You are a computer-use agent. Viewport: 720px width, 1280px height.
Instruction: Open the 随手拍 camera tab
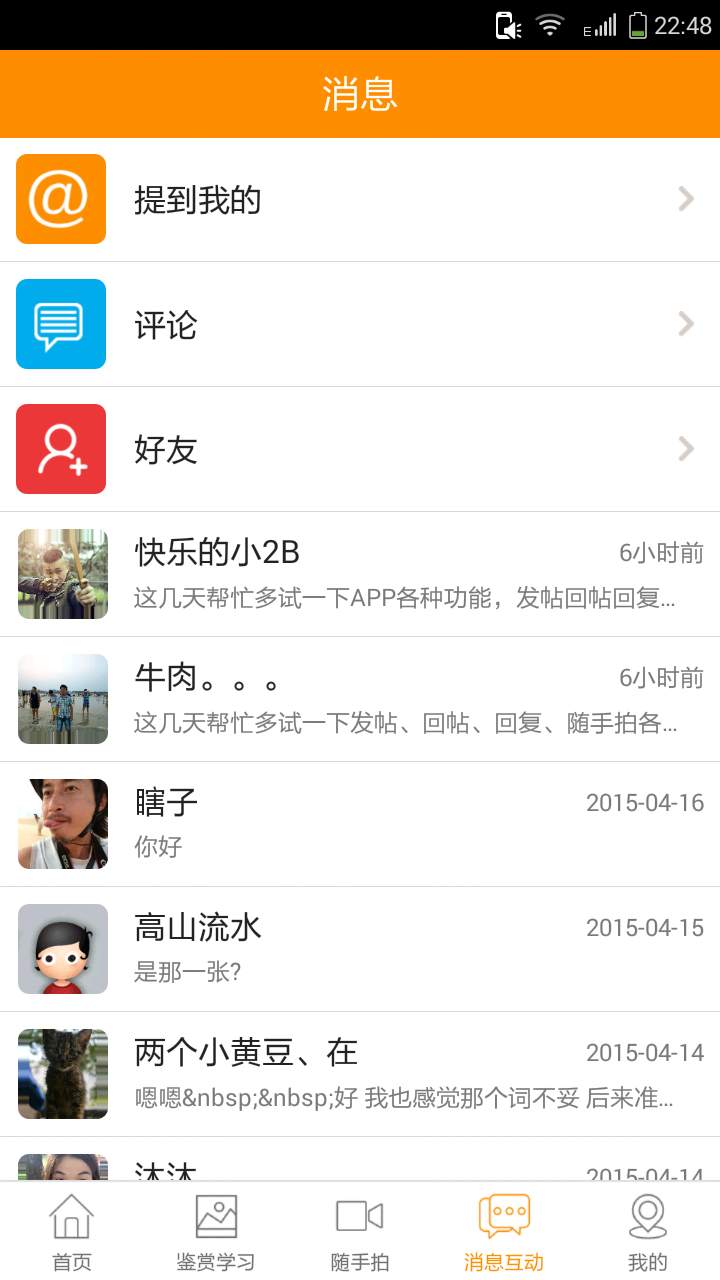click(360, 1232)
